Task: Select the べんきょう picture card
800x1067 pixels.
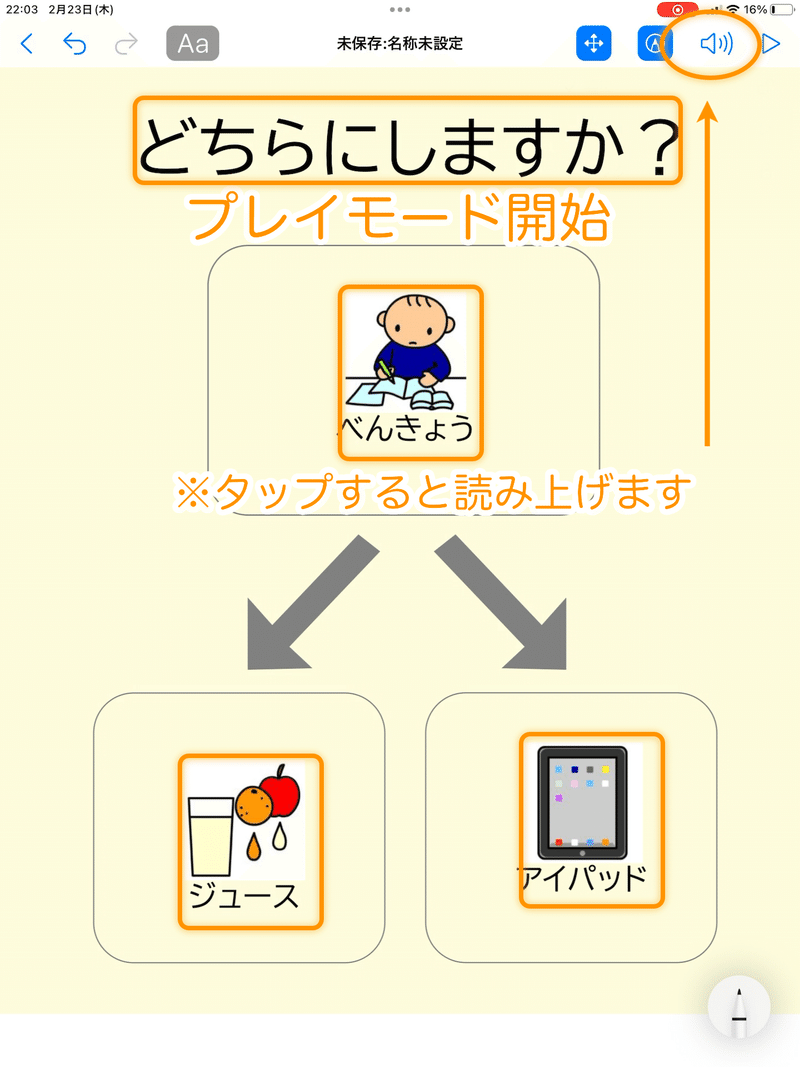Action: [x=410, y=373]
